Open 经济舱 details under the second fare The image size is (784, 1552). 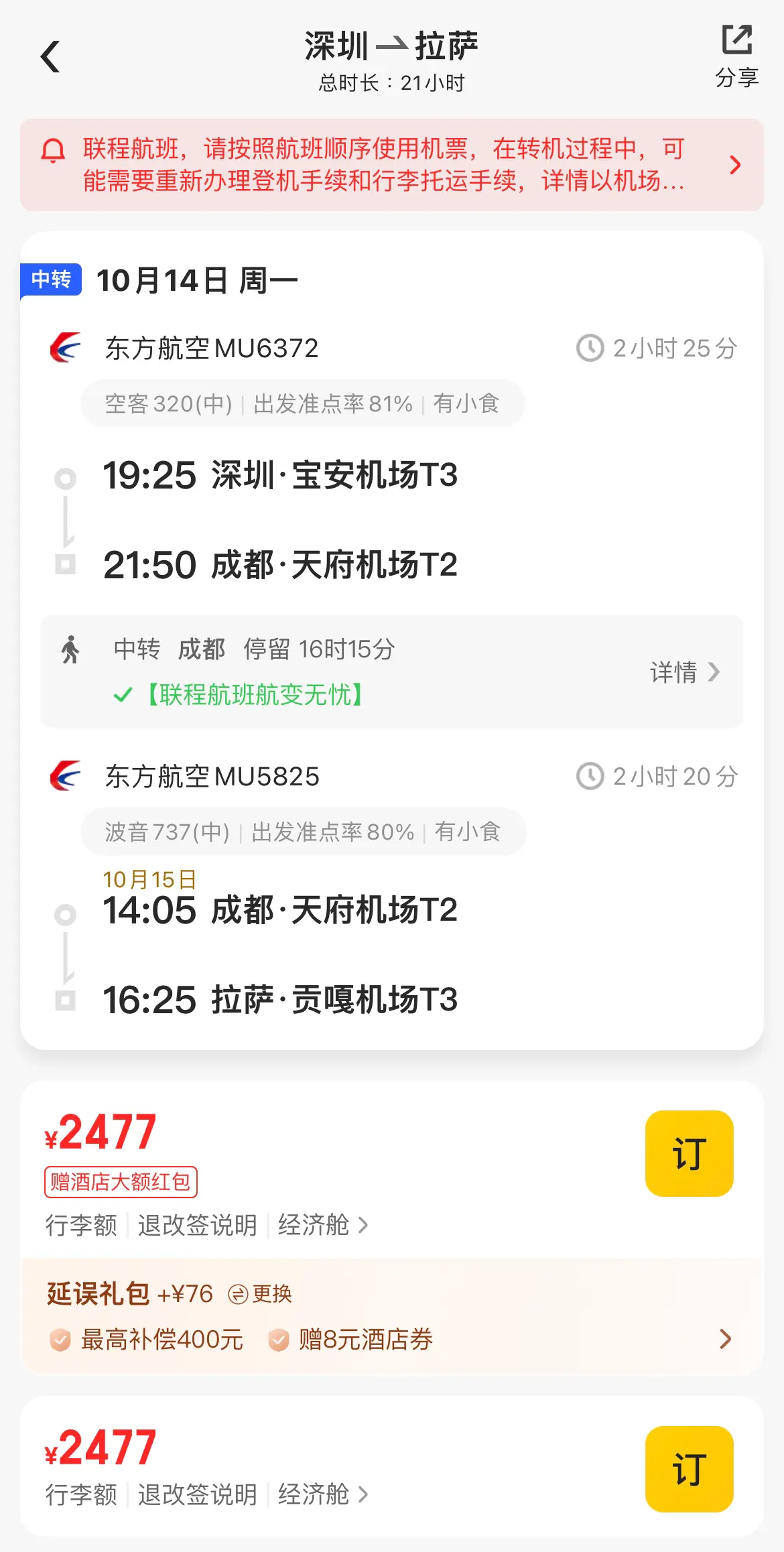pos(323,1494)
